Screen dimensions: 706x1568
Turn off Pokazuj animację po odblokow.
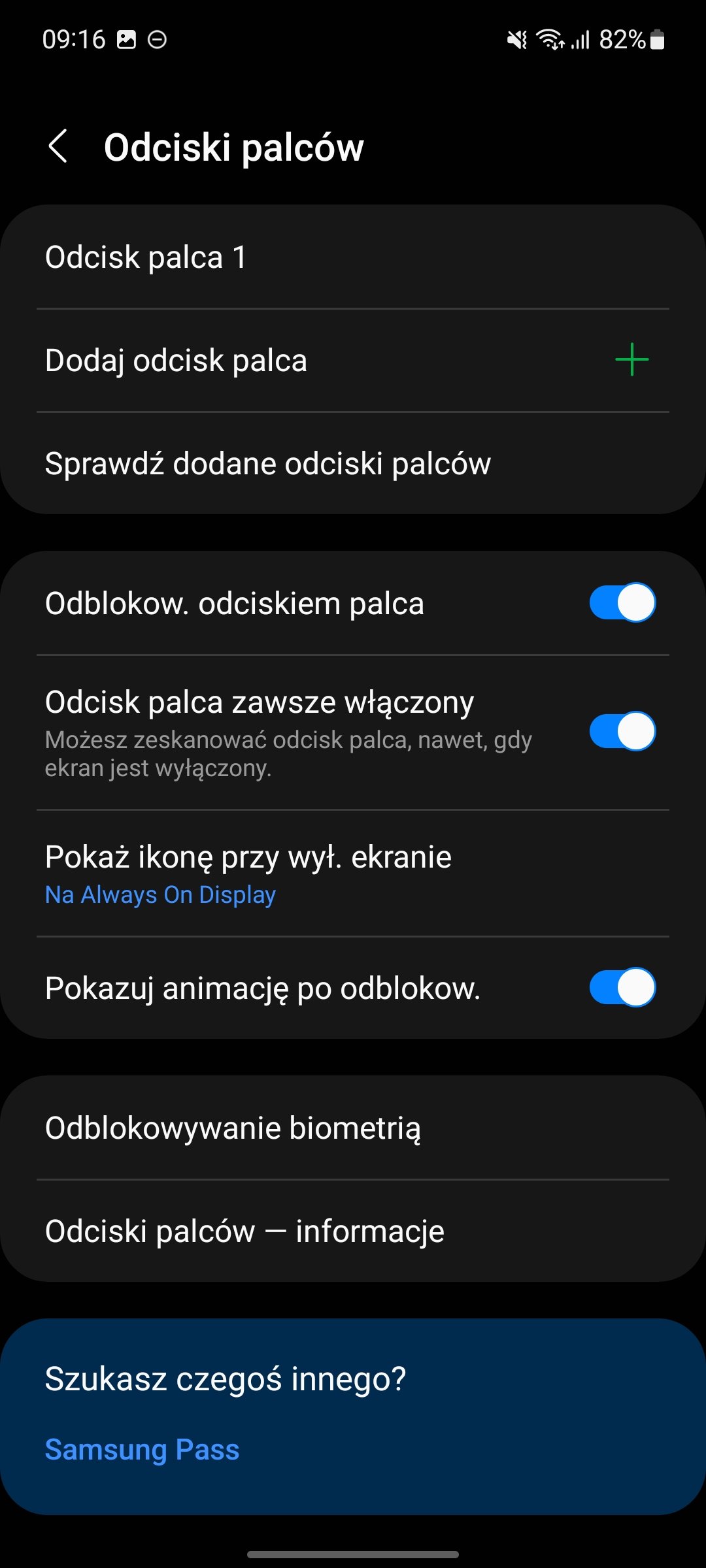(622, 987)
